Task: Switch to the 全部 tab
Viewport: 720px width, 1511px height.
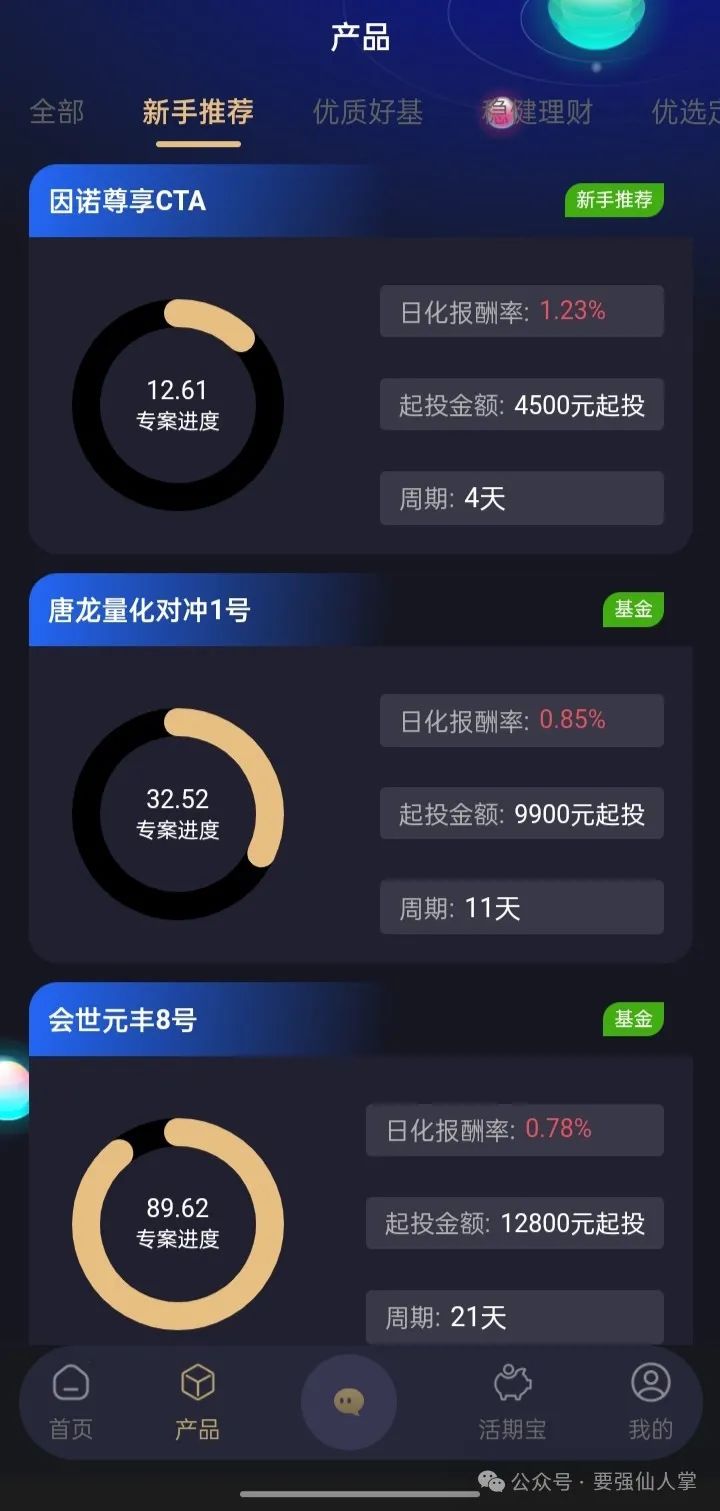Action: [57, 112]
